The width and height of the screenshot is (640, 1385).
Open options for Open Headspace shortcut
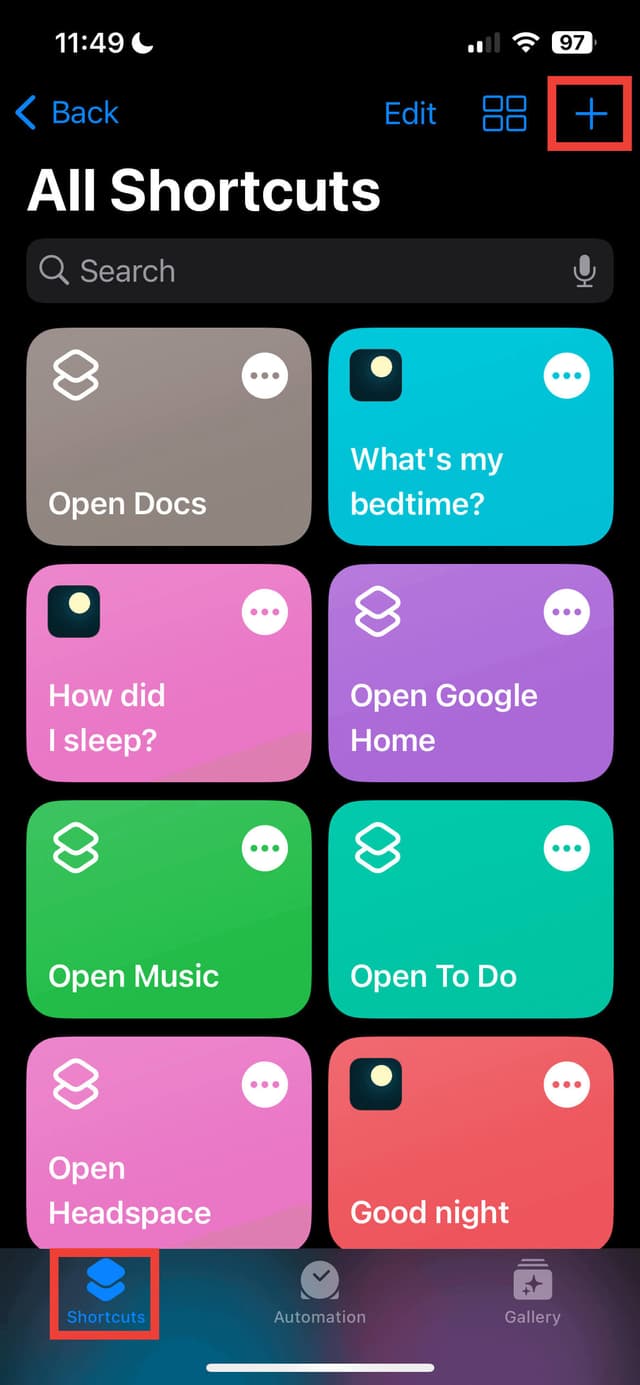pos(265,1084)
